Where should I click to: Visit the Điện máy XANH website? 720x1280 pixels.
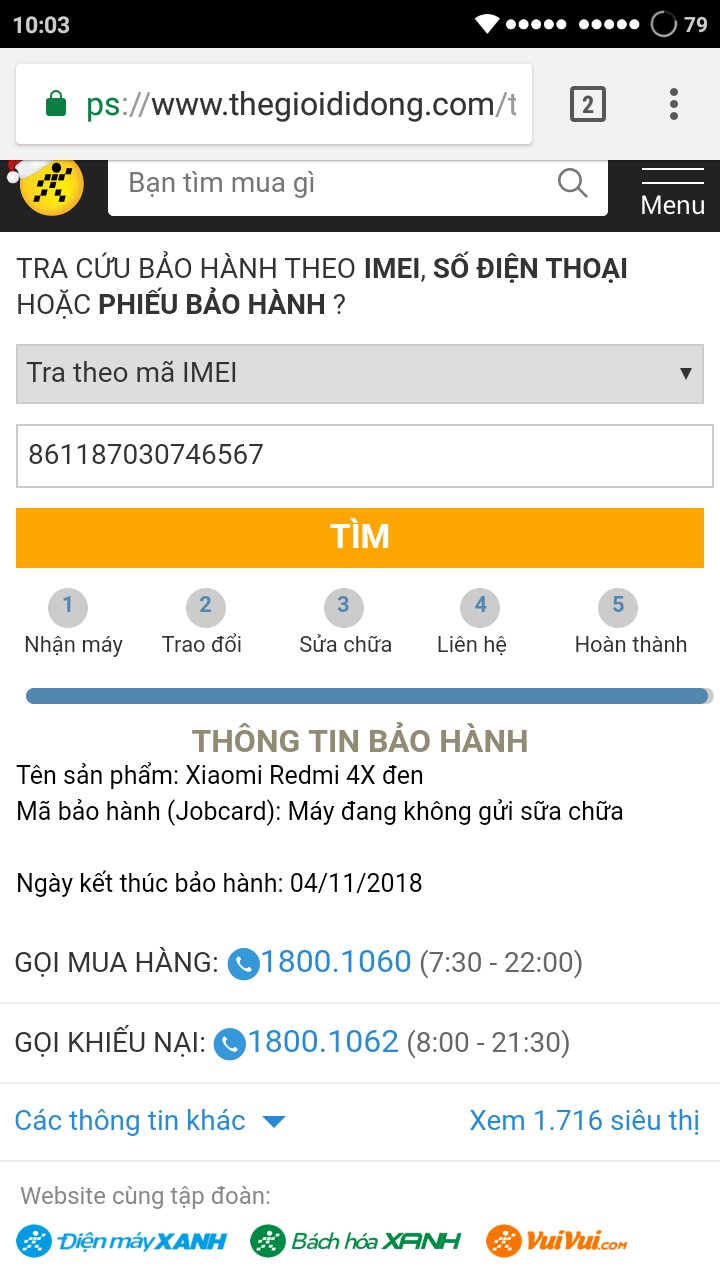point(122,1241)
